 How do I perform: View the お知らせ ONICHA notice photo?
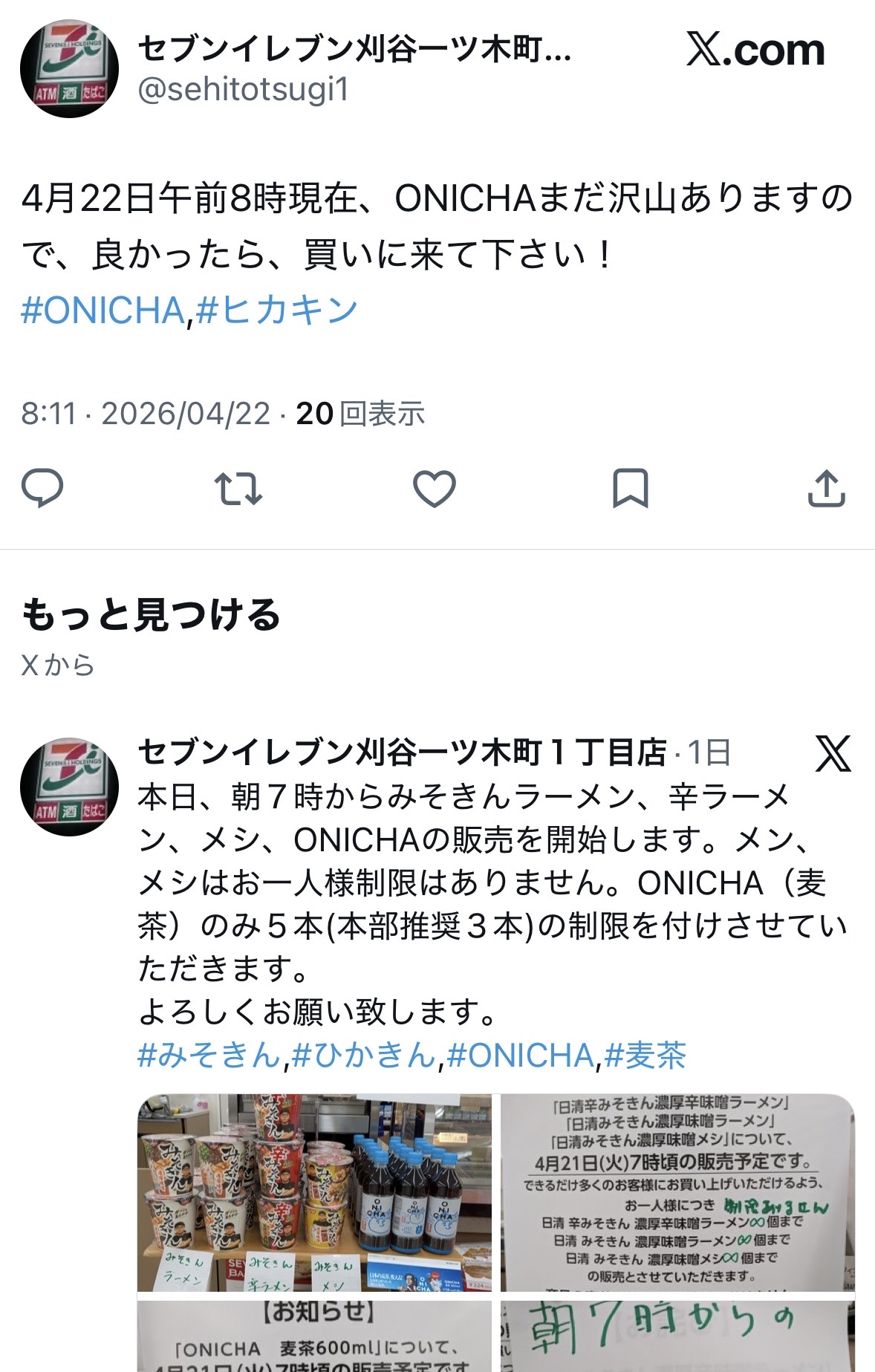point(314,1336)
